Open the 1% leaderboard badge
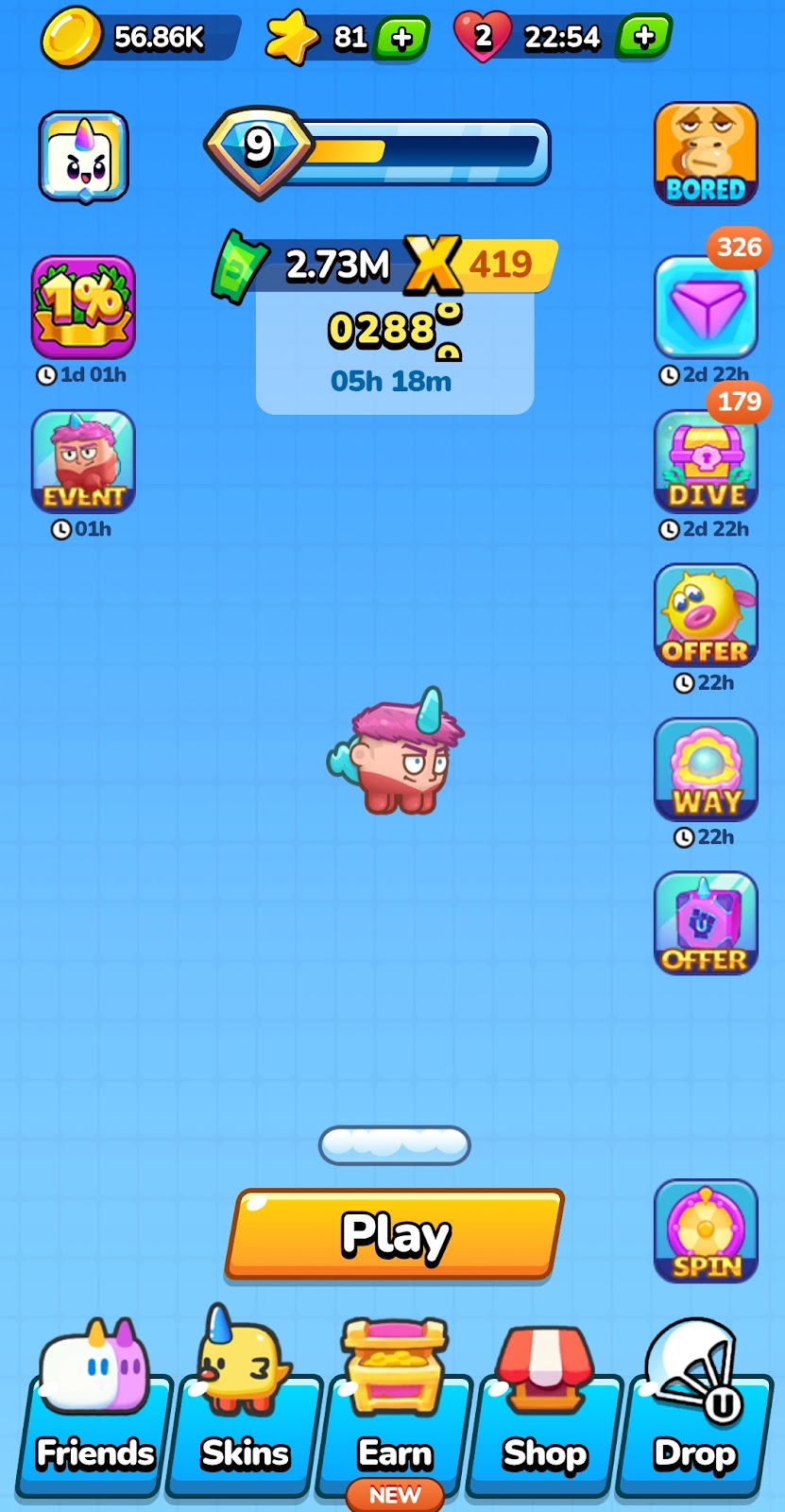Viewport: 785px width, 1512px height. [x=83, y=307]
